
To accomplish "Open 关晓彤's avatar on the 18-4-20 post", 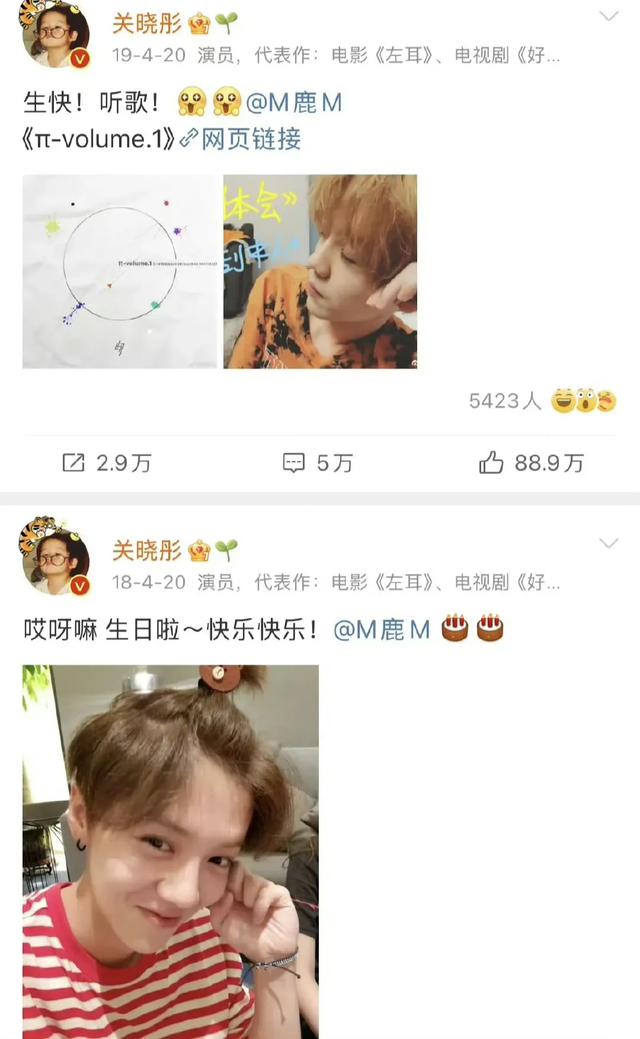I will (x=56, y=561).
